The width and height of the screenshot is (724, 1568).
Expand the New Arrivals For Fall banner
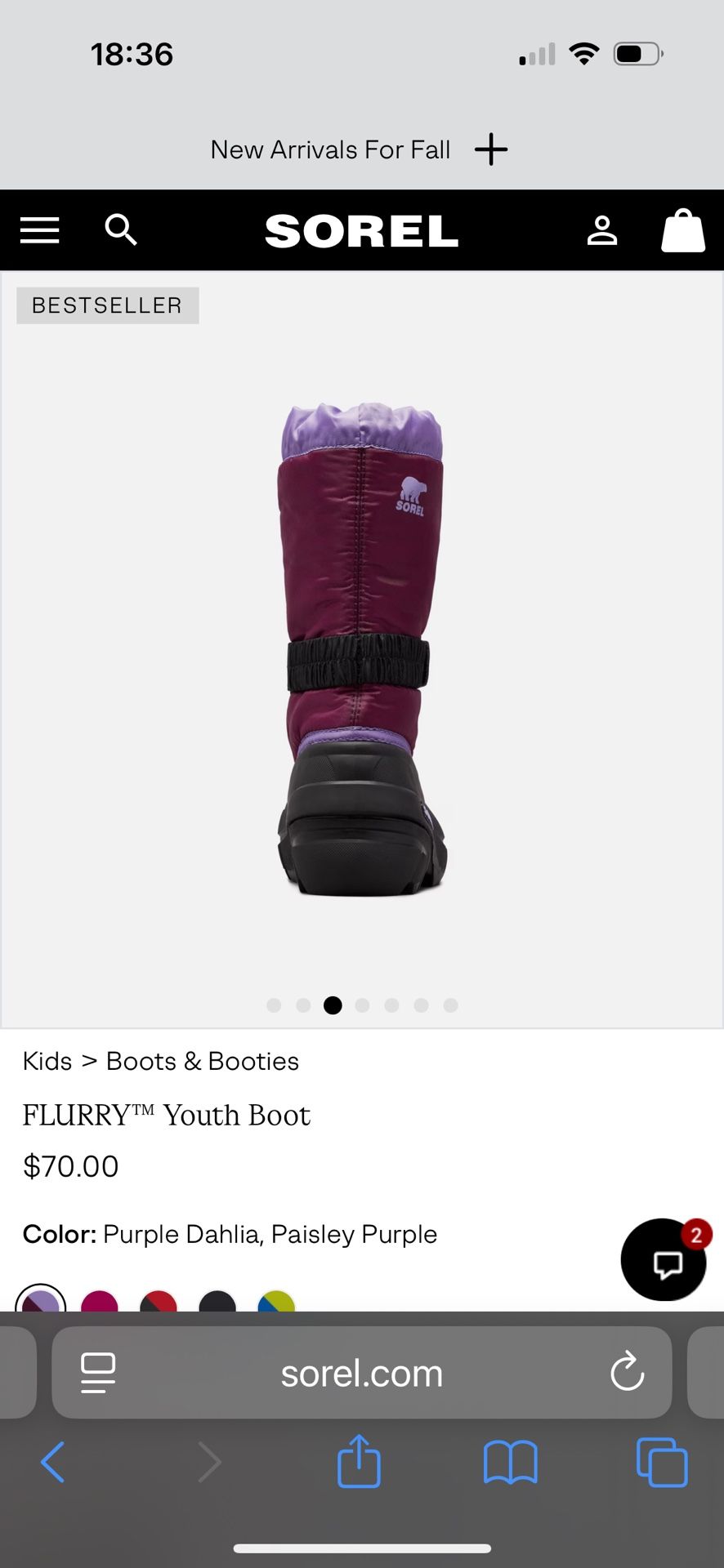pos(491,149)
